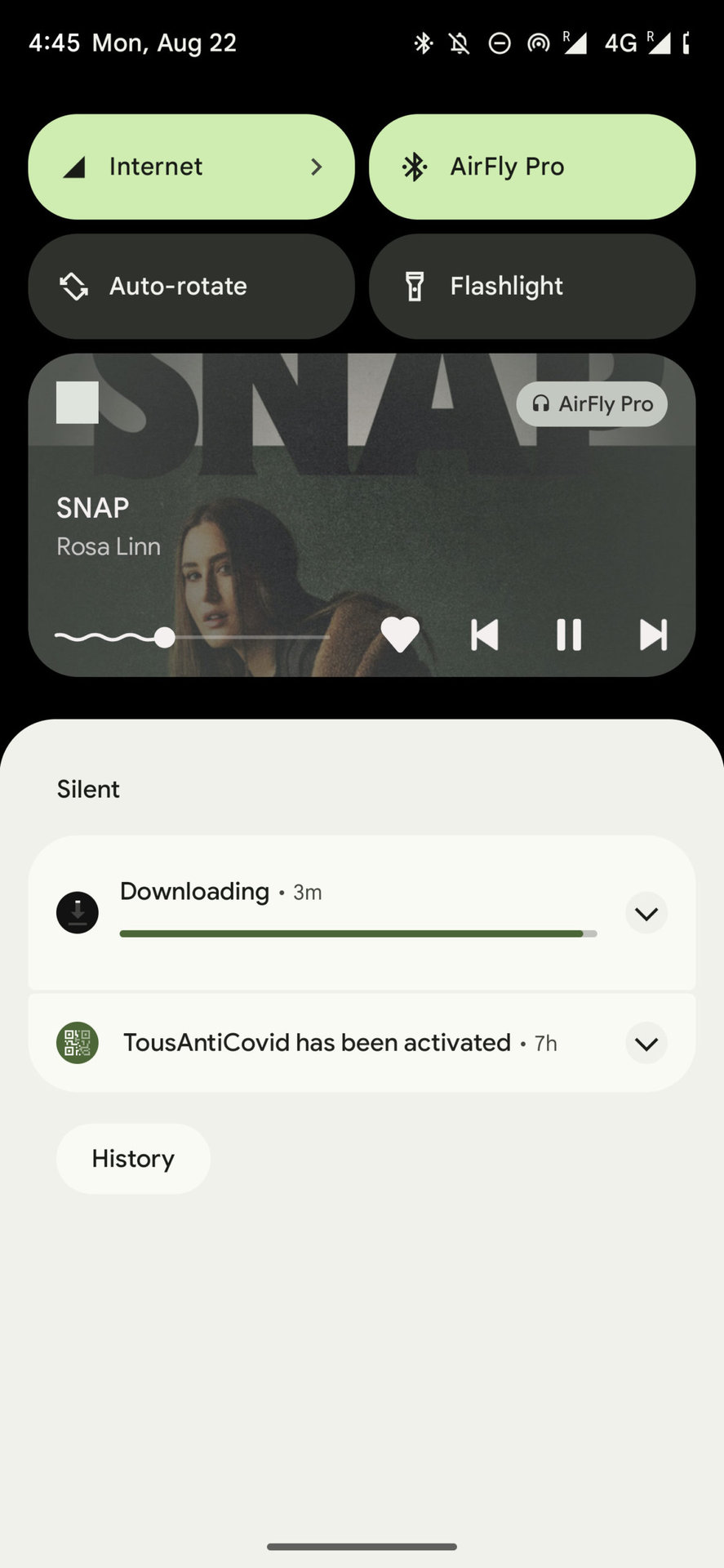The width and height of the screenshot is (724, 1568).
Task: Skip to the next track
Action: coord(653,635)
